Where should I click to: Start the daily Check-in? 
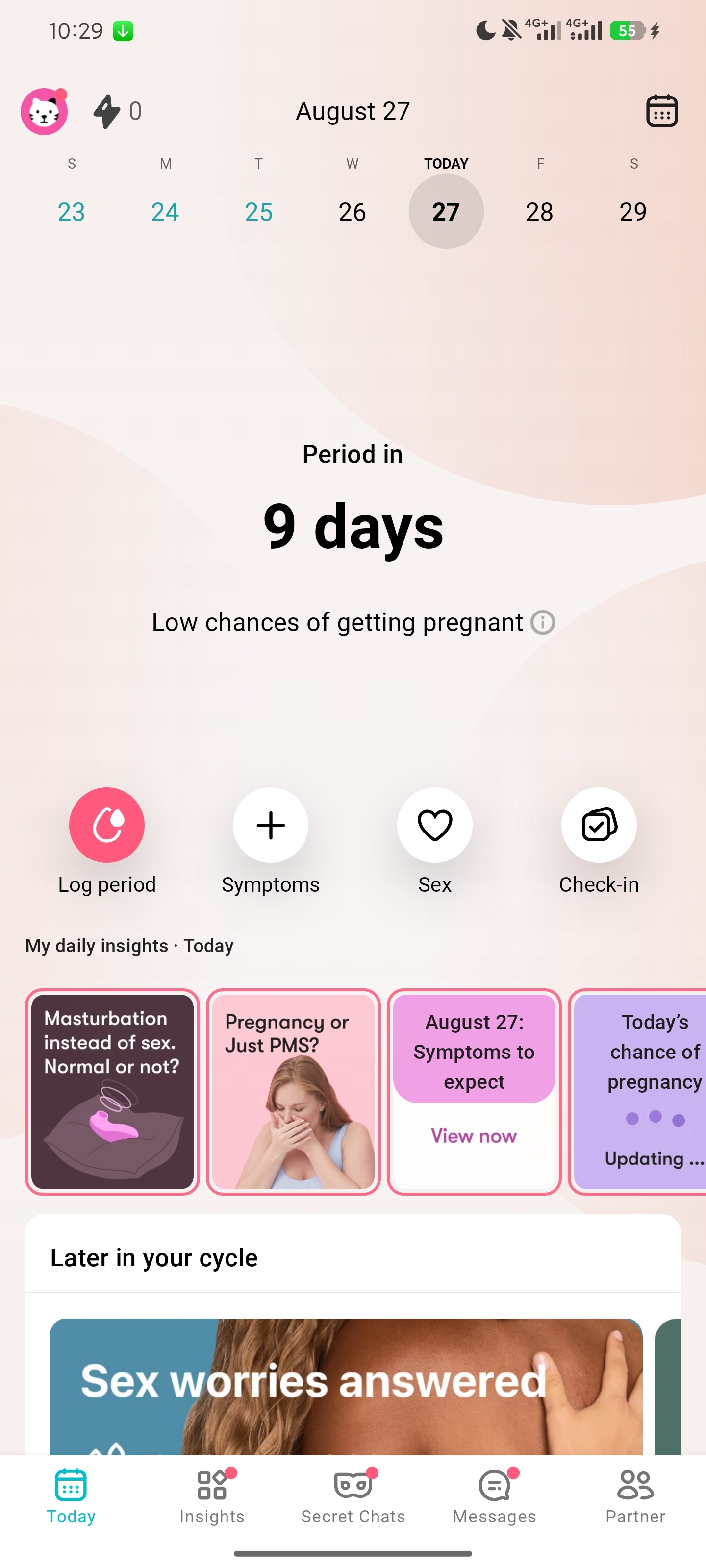[x=599, y=825]
